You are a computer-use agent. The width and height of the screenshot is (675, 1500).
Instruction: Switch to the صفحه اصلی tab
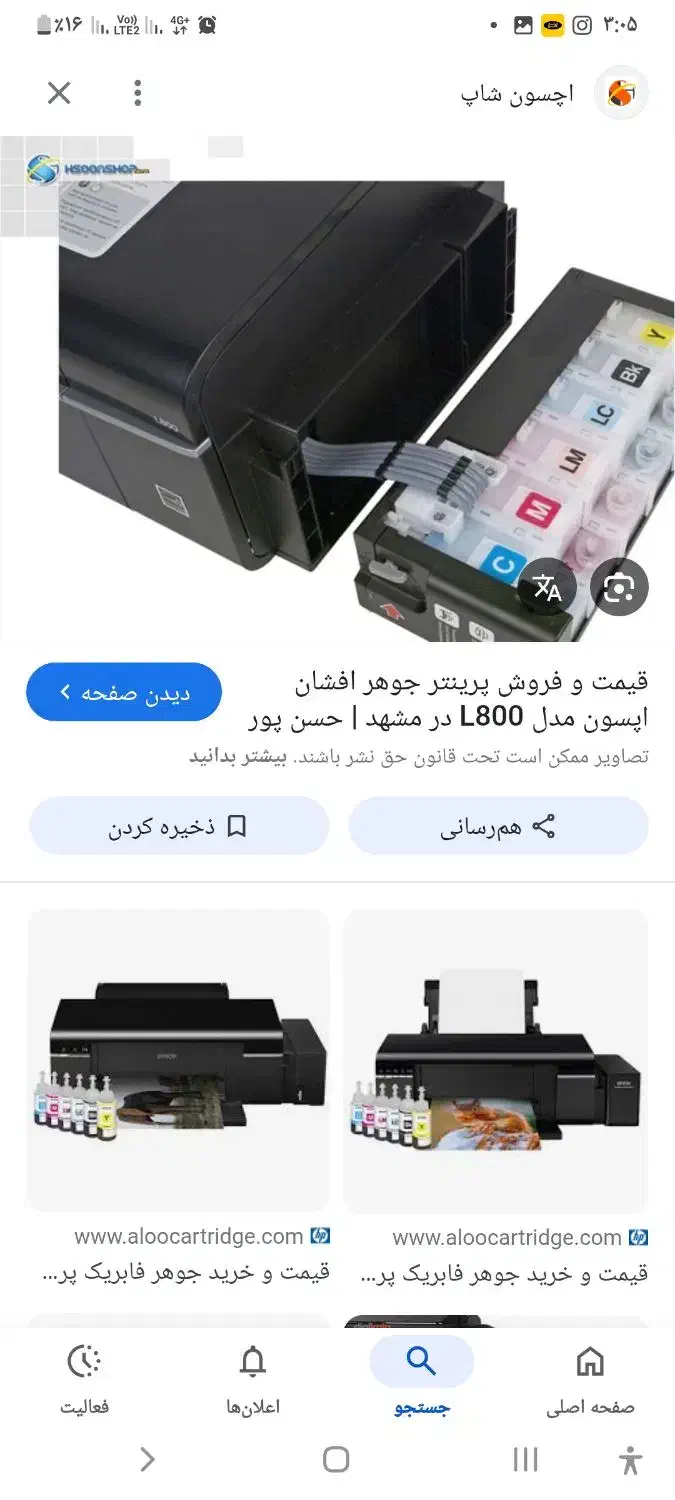pos(590,1379)
